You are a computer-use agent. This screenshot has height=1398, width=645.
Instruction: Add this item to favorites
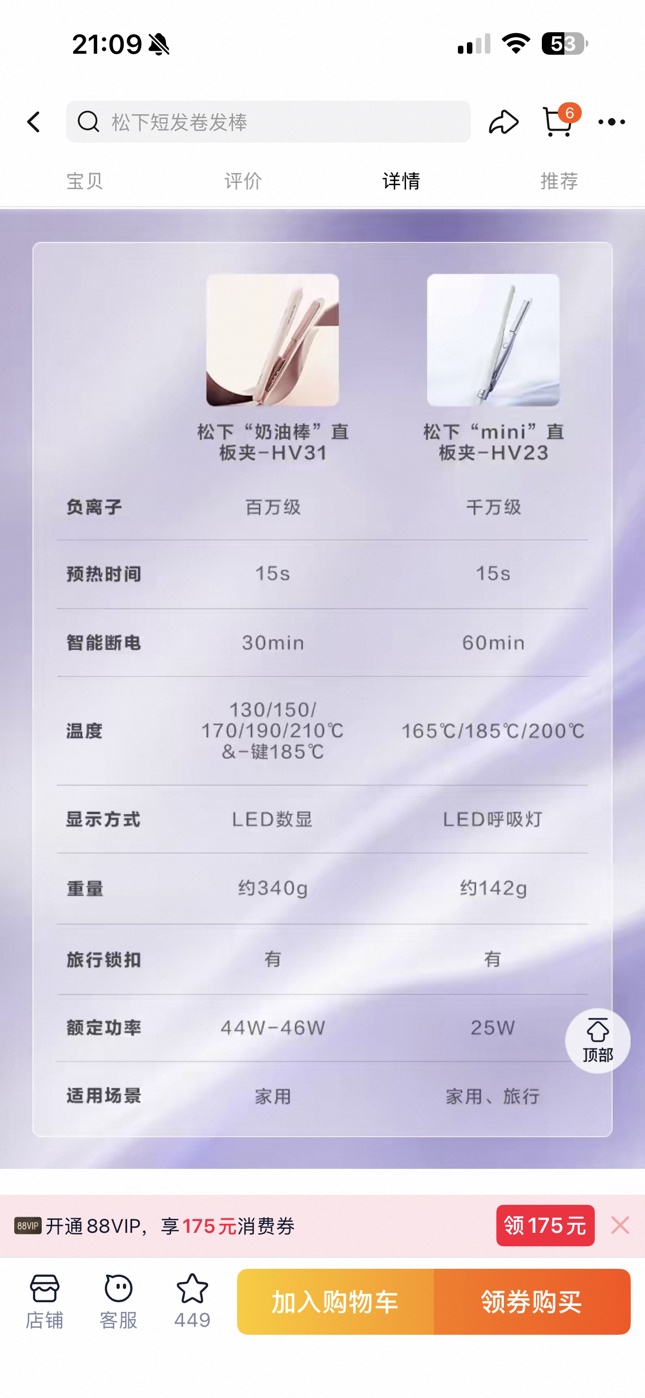tap(192, 1301)
